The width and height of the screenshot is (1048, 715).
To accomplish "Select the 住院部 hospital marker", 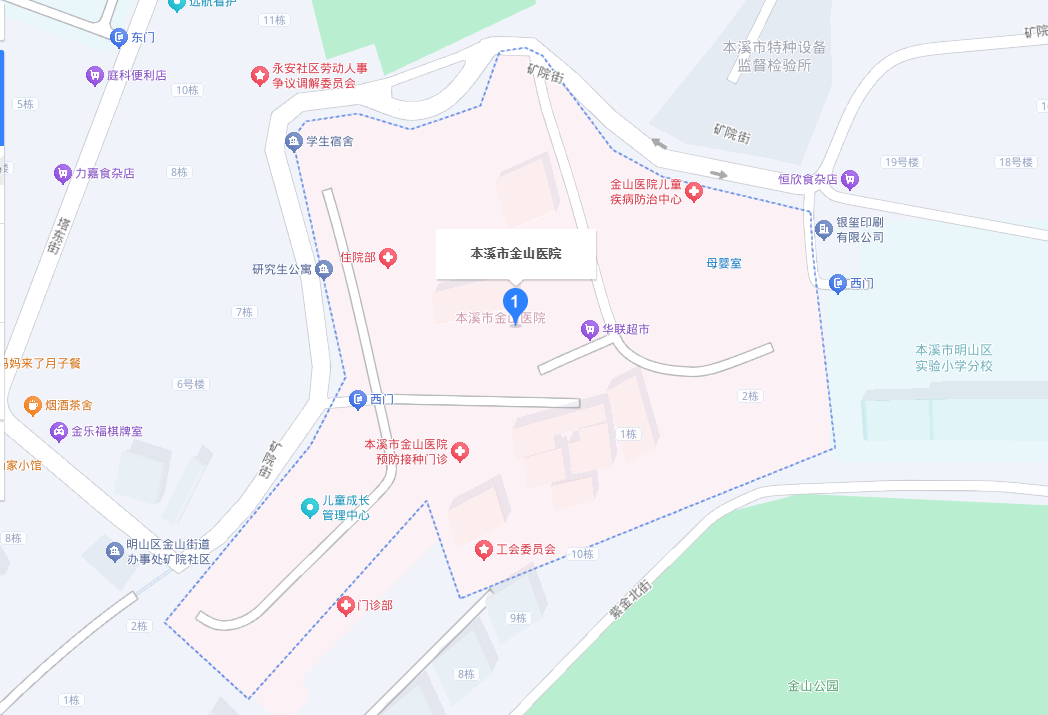I will pos(388,258).
